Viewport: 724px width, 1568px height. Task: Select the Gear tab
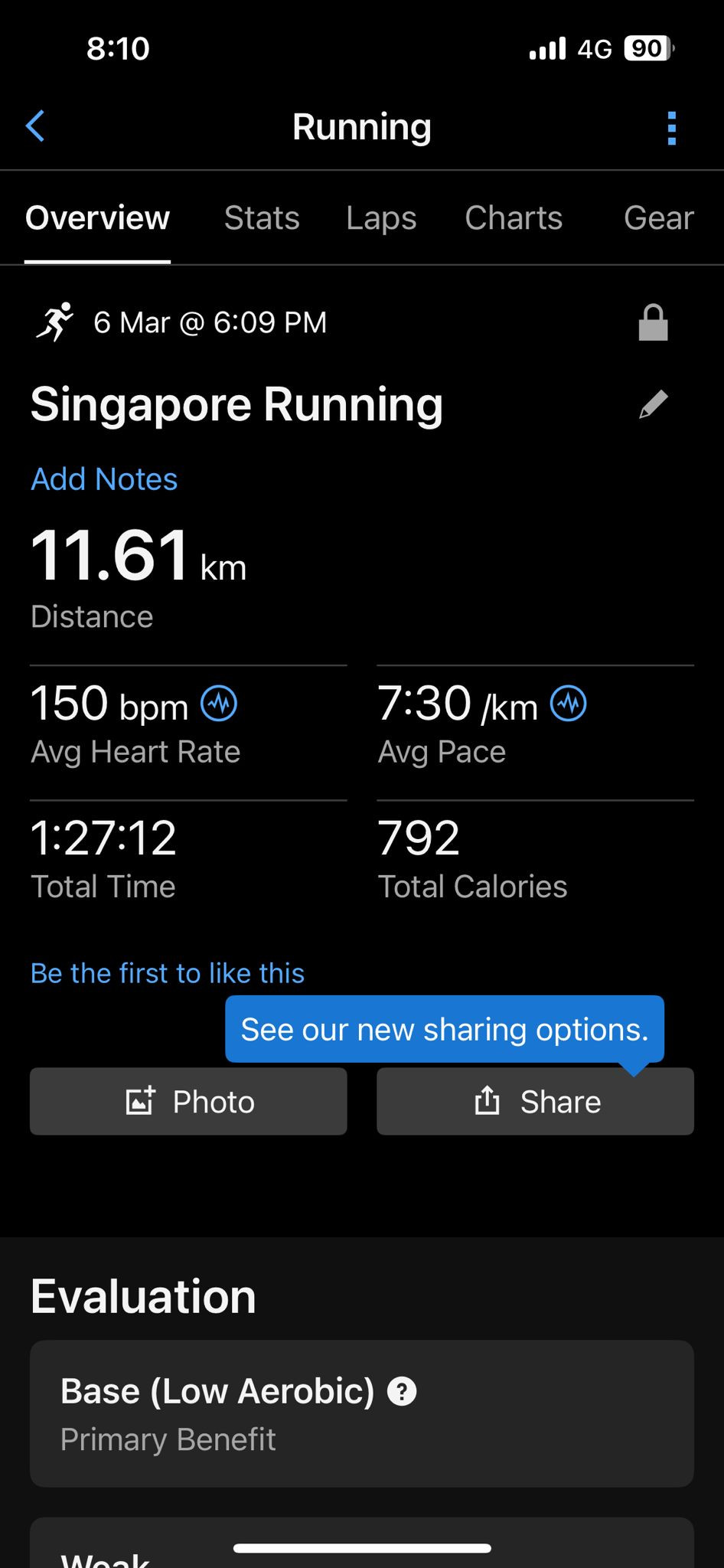[658, 218]
